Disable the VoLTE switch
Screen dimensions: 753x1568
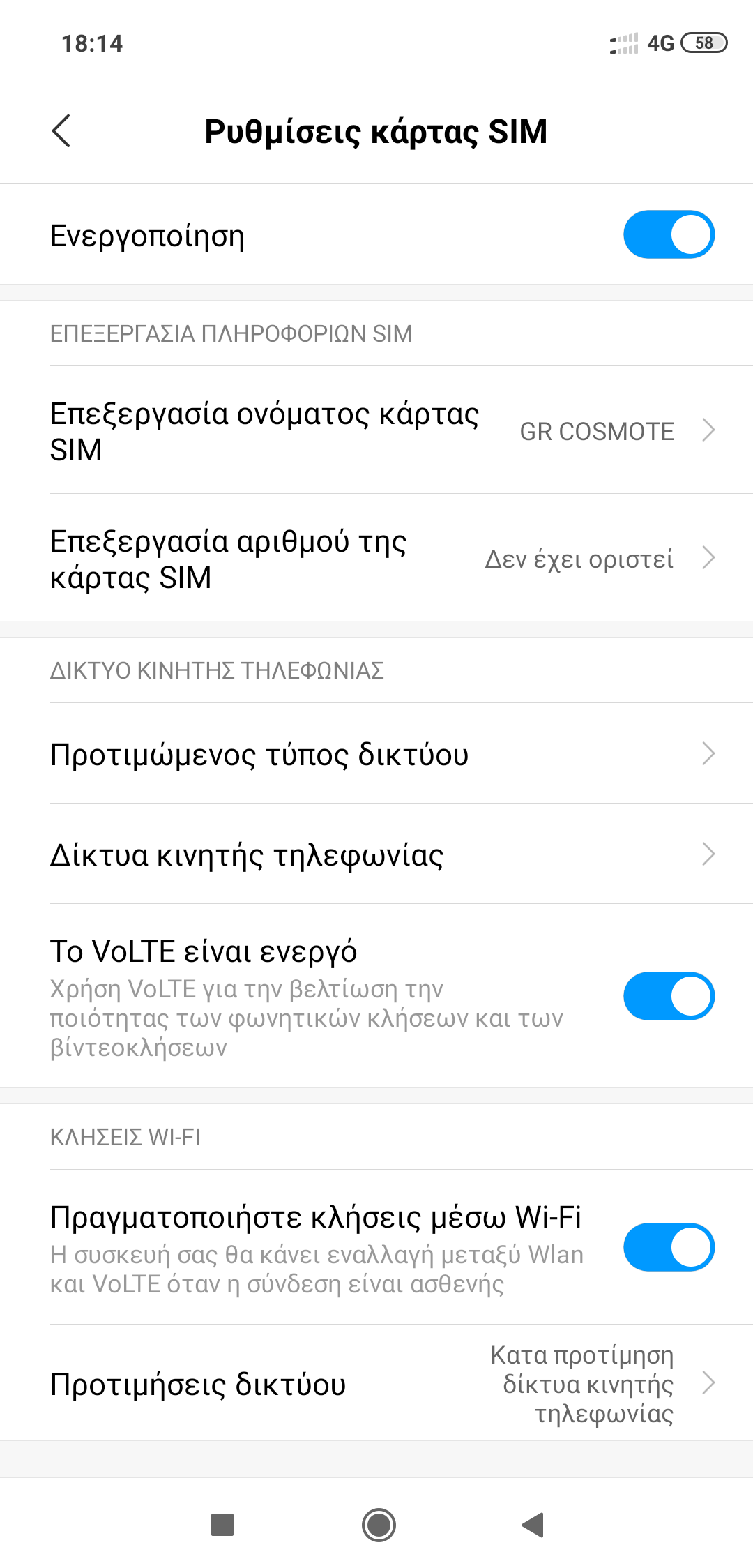point(668,996)
